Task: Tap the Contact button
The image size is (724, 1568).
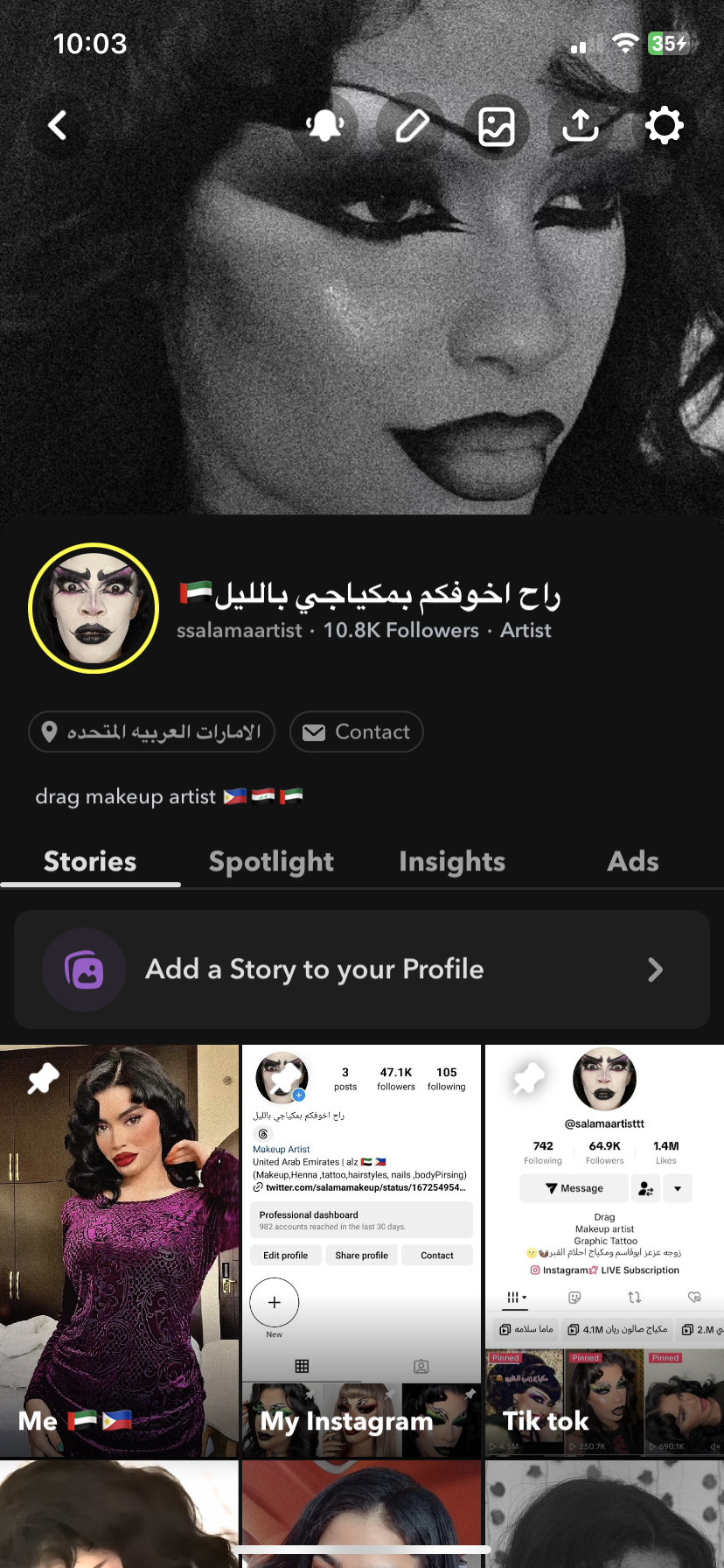Action: (x=357, y=731)
